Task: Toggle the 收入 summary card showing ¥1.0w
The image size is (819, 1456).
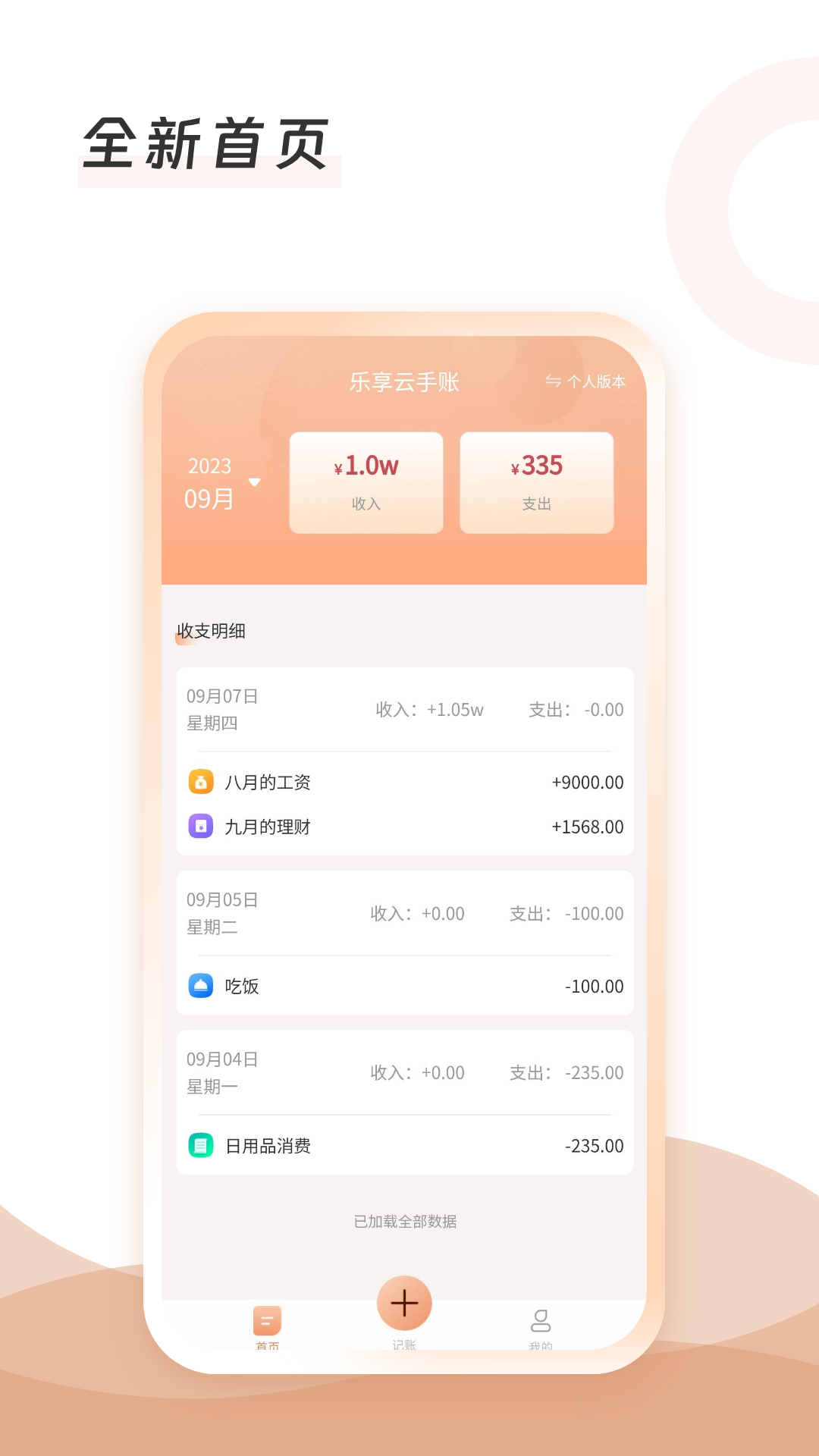Action: (x=366, y=482)
